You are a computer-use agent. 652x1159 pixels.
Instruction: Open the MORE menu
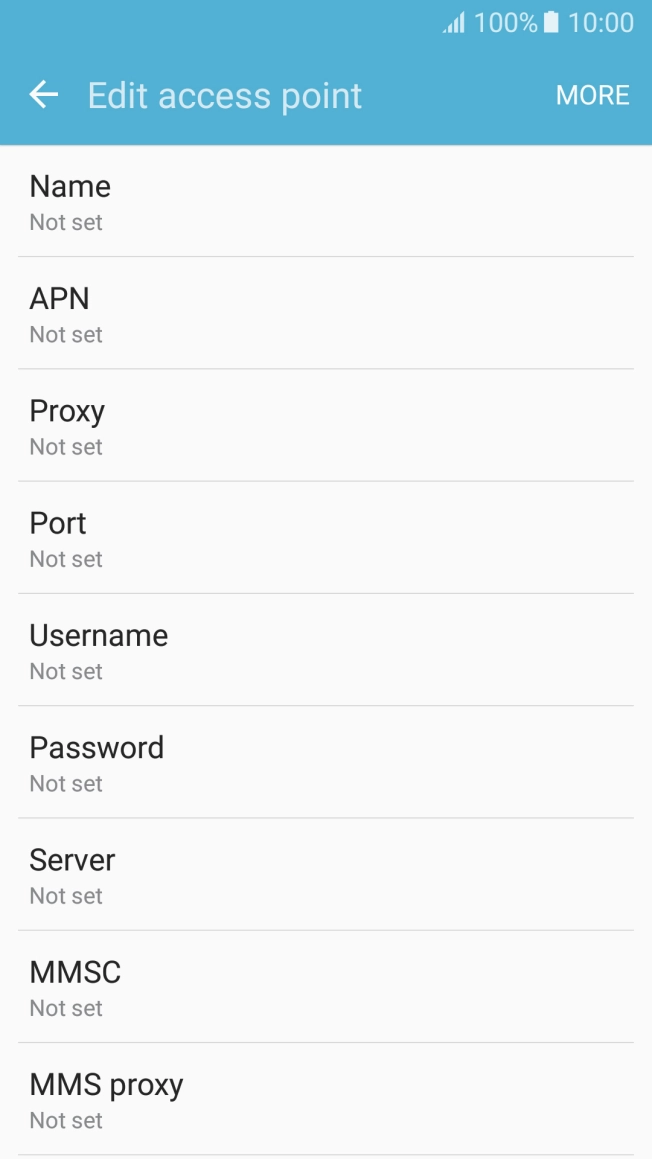point(592,95)
